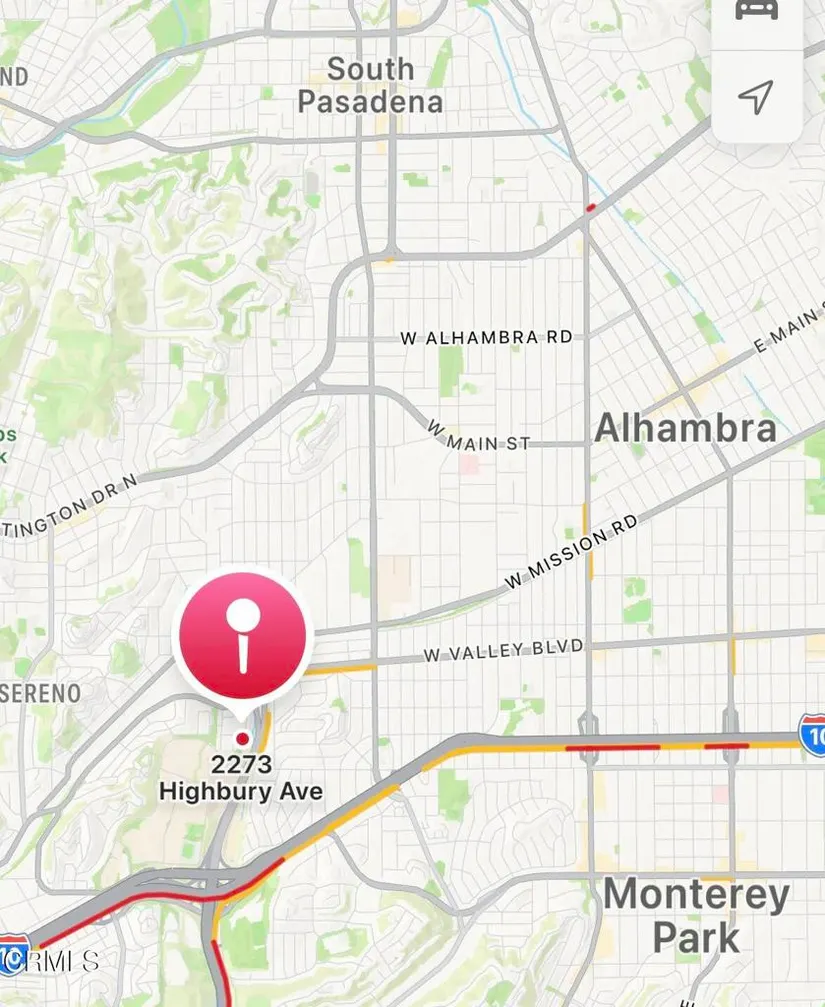This screenshot has width=825, height=1007.
Task: Center map on current location arrow
Action: 756,97
